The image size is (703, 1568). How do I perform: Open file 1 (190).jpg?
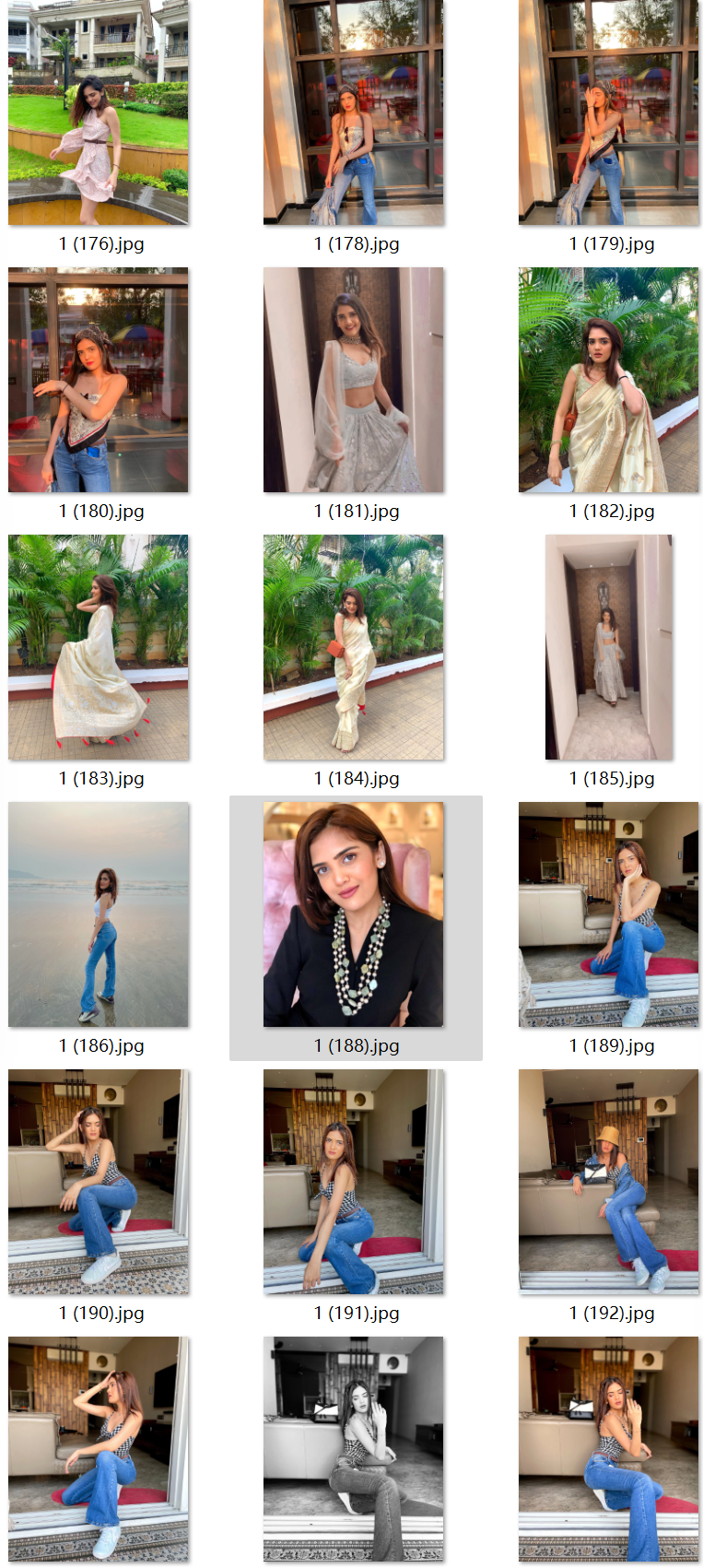tap(99, 1182)
